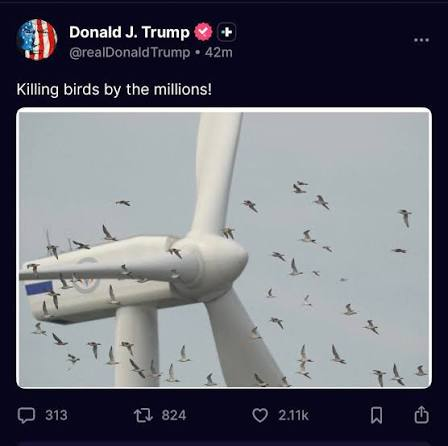448x446 pixels.
Task: Bookmark this post
Action: tap(376, 415)
